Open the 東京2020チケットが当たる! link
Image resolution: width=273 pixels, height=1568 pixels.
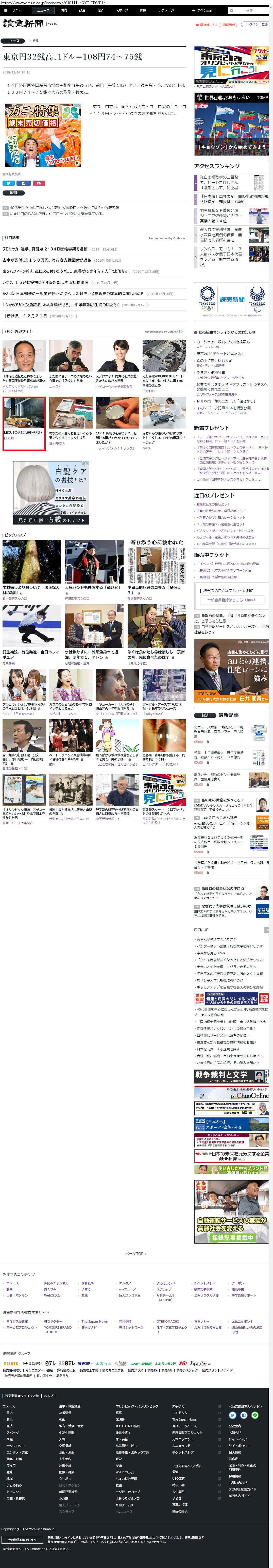pos(219,354)
